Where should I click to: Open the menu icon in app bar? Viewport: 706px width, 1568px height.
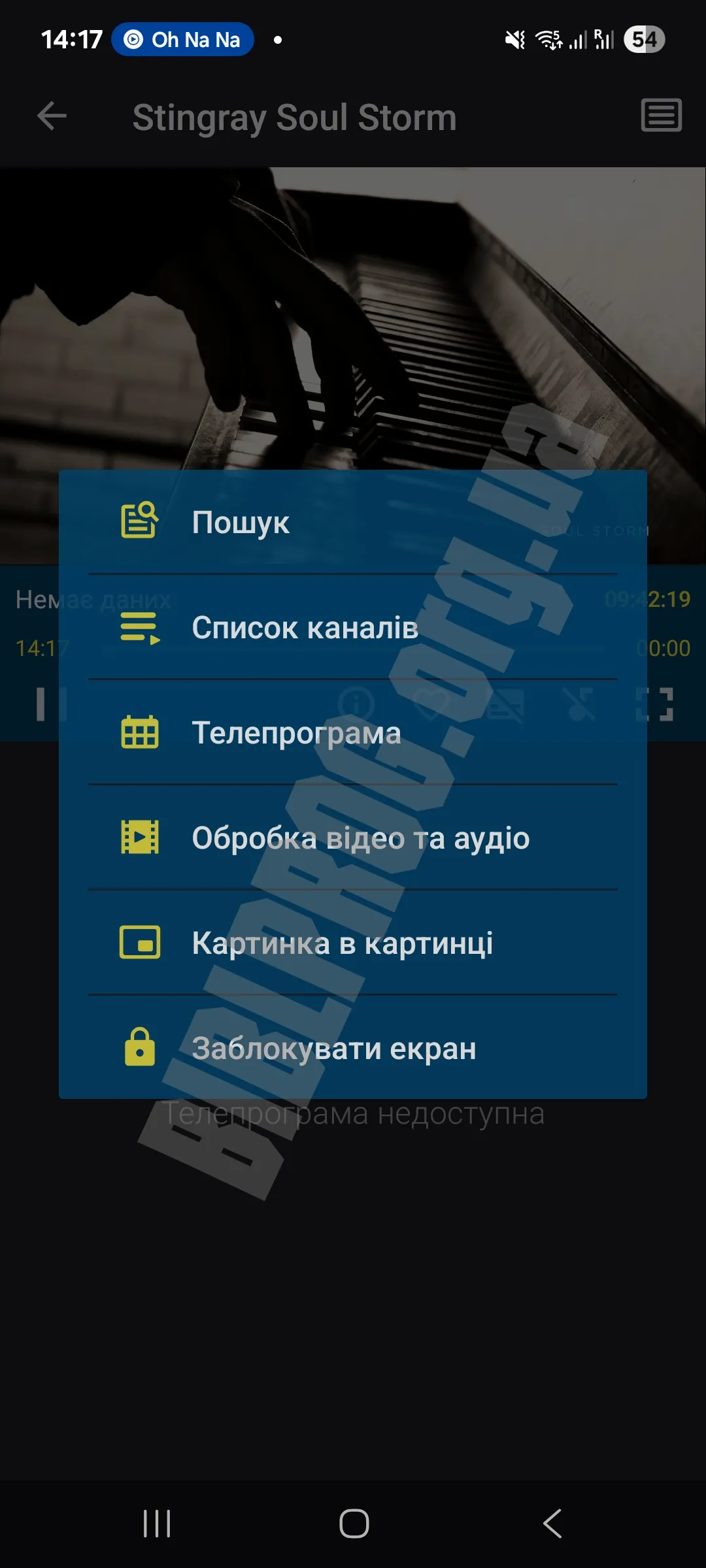pyautogui.click(x=661, y=116)
